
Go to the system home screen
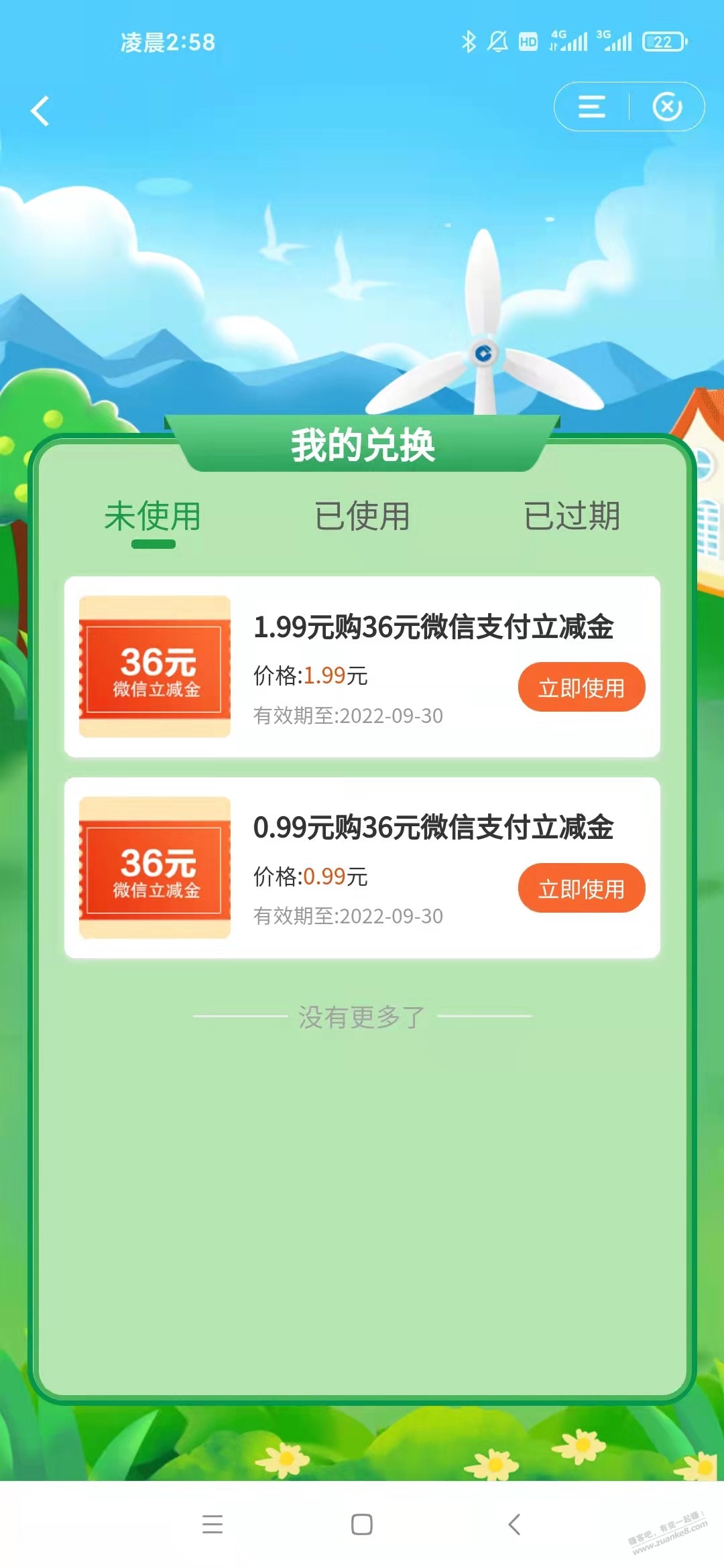point(362,1524)
